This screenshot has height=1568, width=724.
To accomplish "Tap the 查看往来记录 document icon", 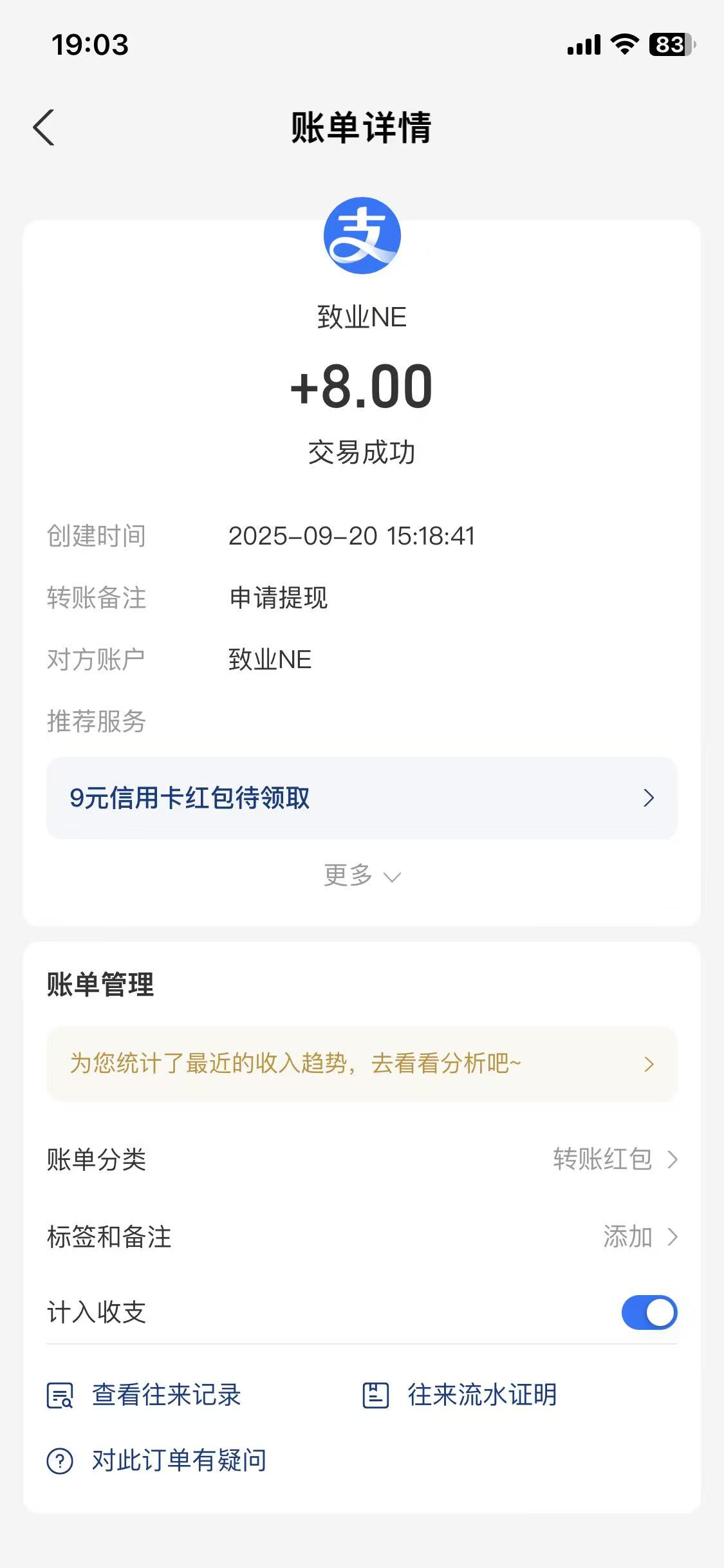I will tap(60, 1395).
